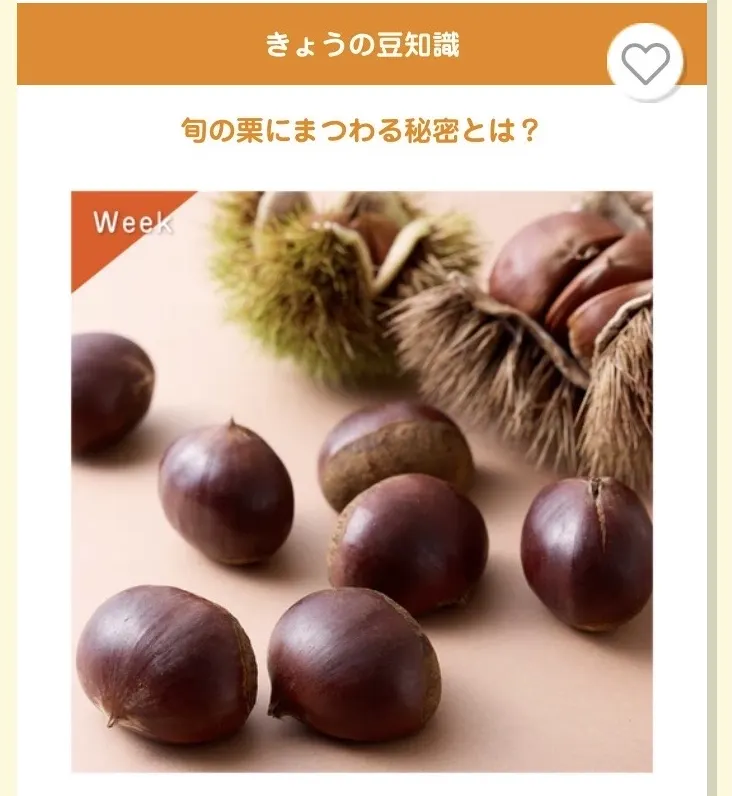Tap the heart icon to favorite

coord(645,64)
